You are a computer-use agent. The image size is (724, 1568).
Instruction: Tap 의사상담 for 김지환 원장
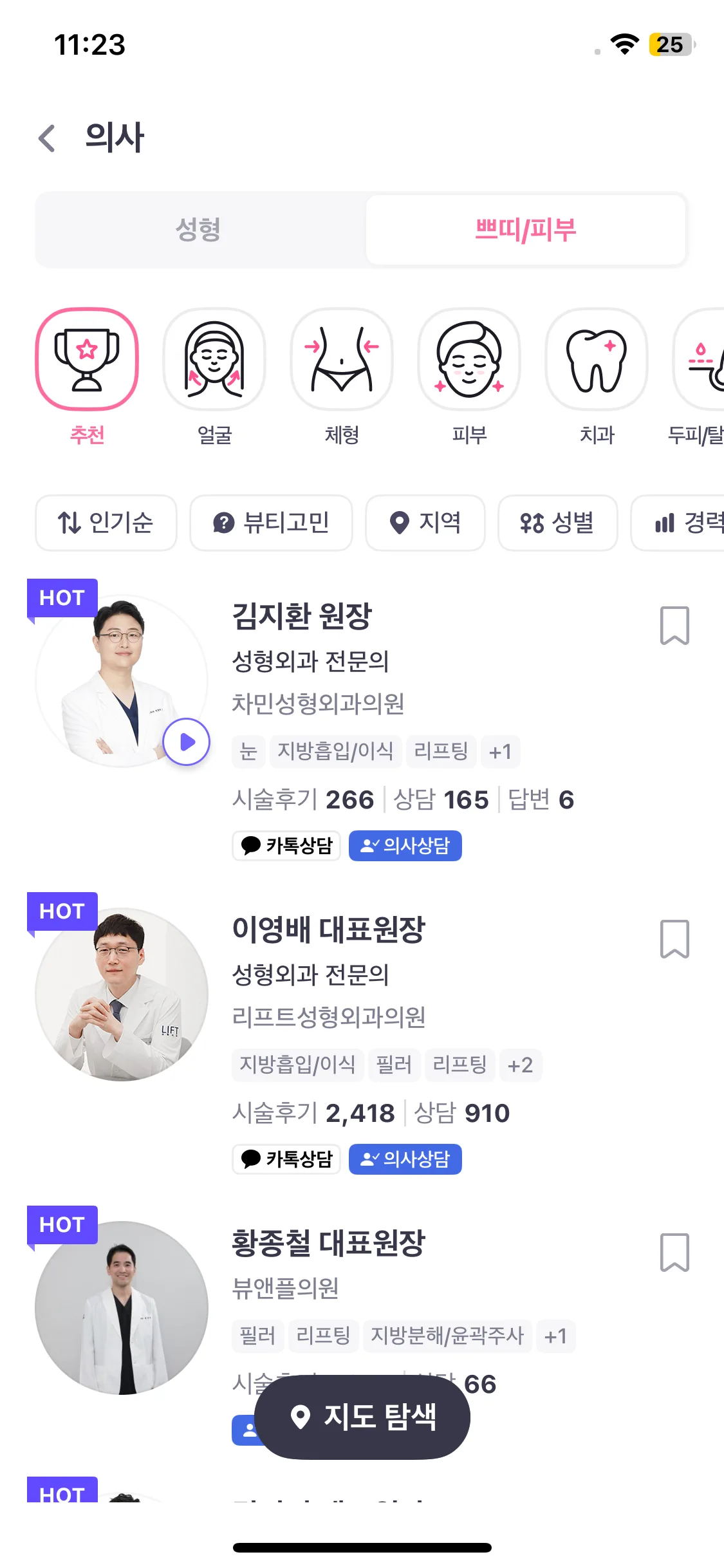405,845
